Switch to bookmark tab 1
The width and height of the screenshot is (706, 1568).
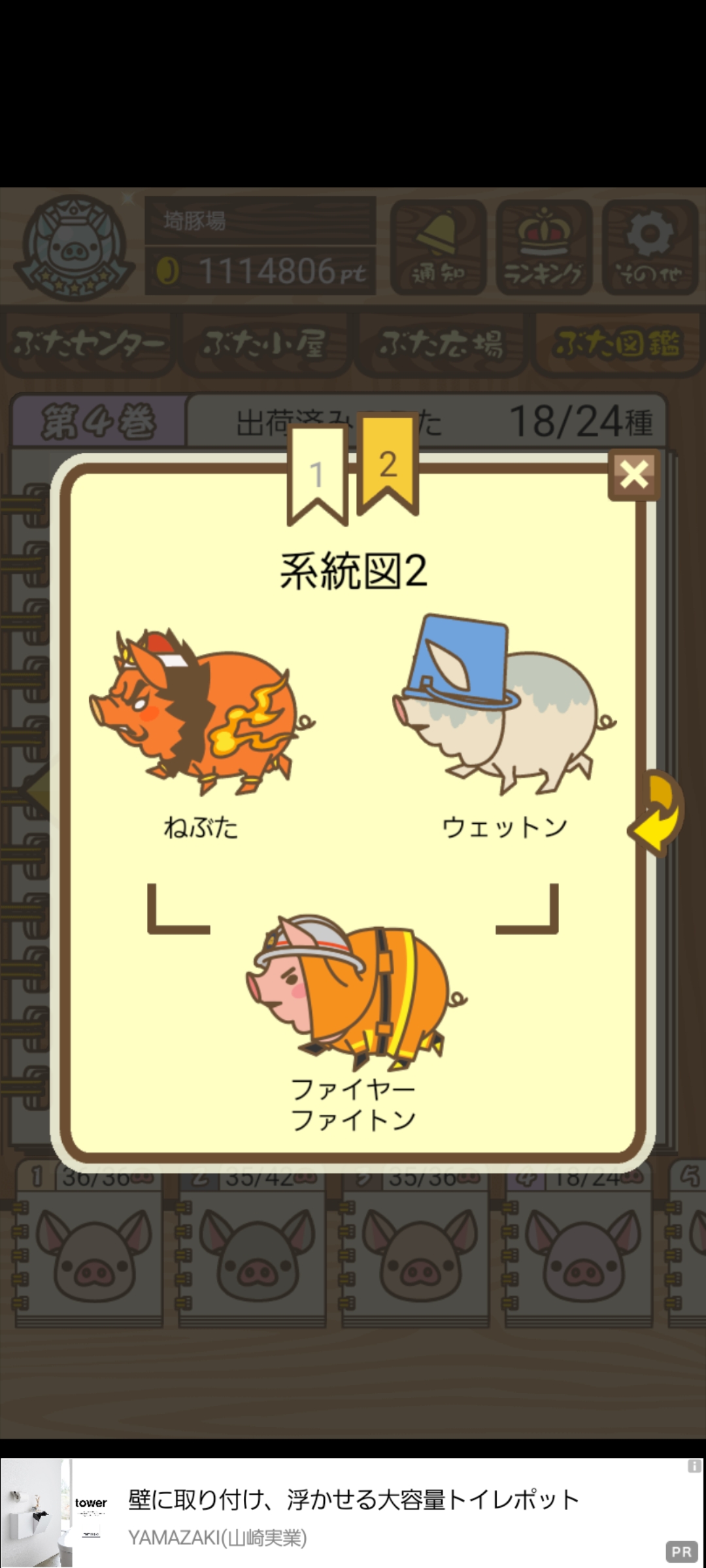click(317, 476)
